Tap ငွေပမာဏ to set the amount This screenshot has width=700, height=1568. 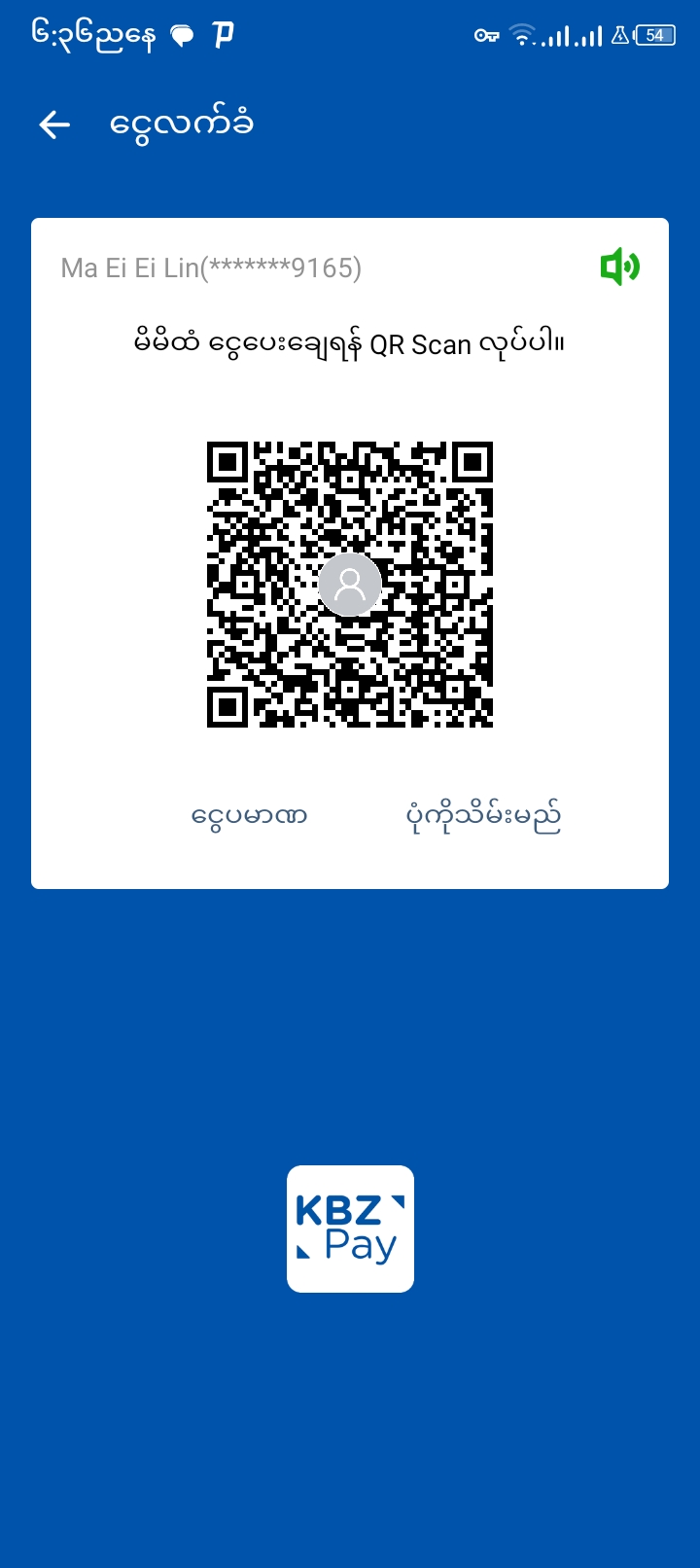click(x=250, y=816)
